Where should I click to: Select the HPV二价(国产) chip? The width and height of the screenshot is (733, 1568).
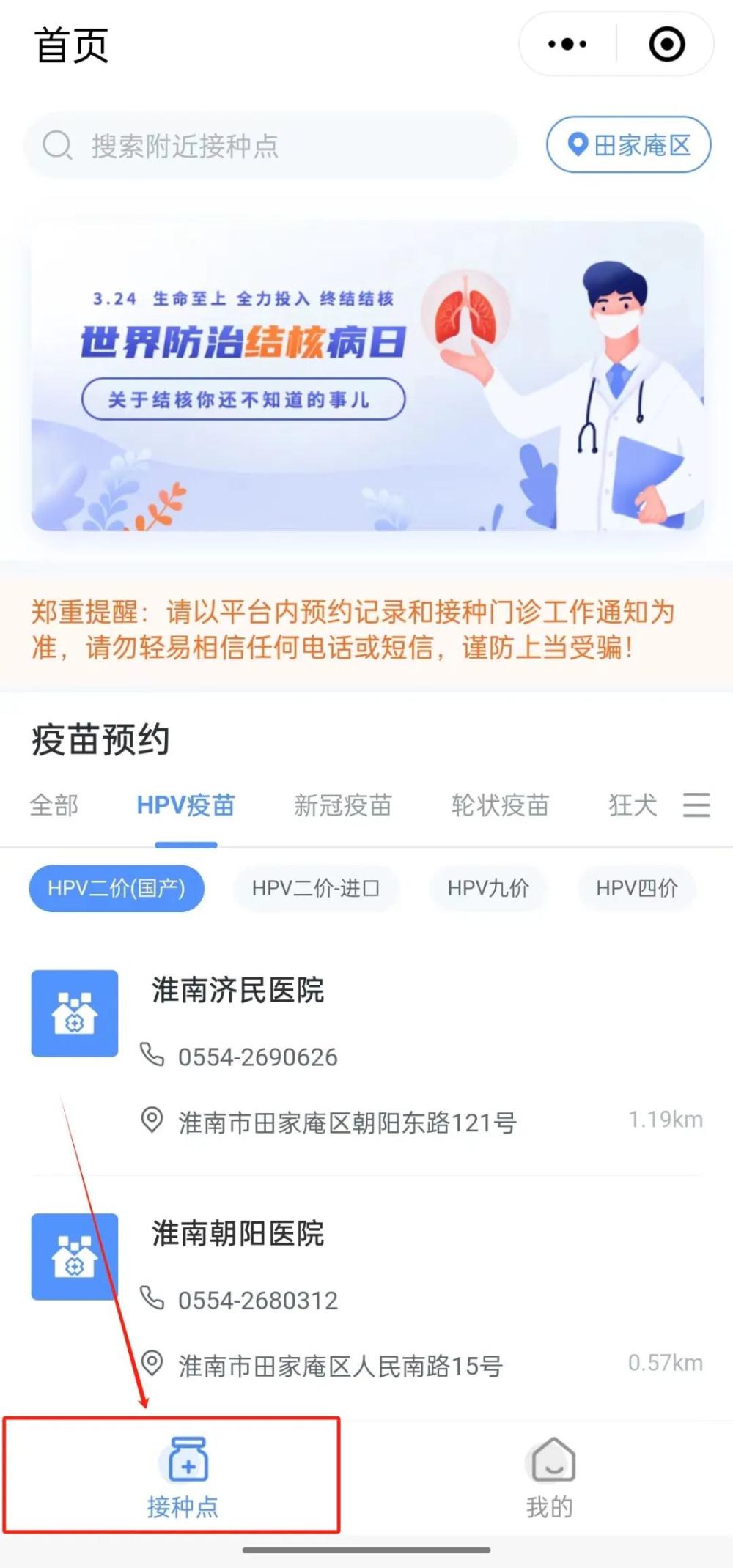pos(117,888)
